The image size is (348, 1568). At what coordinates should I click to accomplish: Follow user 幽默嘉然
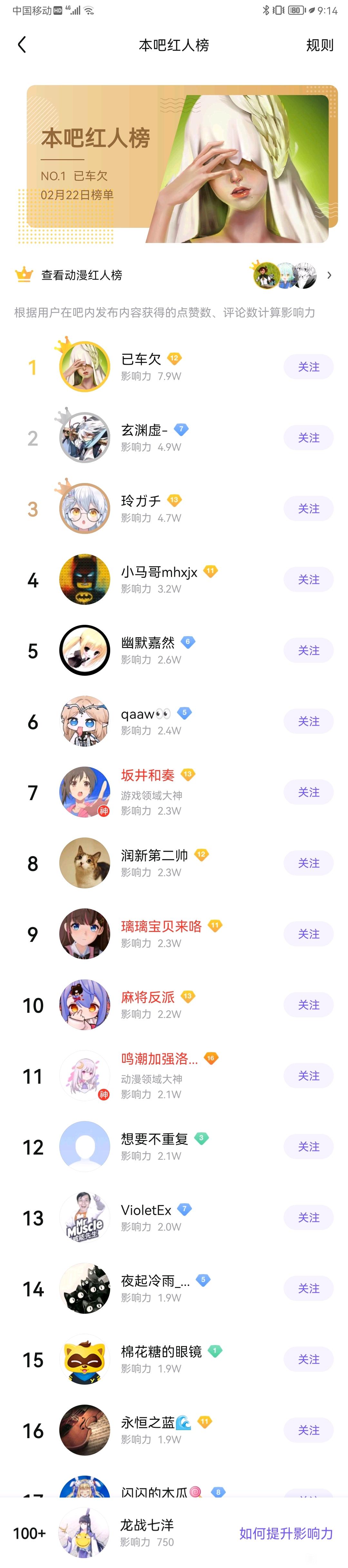(308, 651)
